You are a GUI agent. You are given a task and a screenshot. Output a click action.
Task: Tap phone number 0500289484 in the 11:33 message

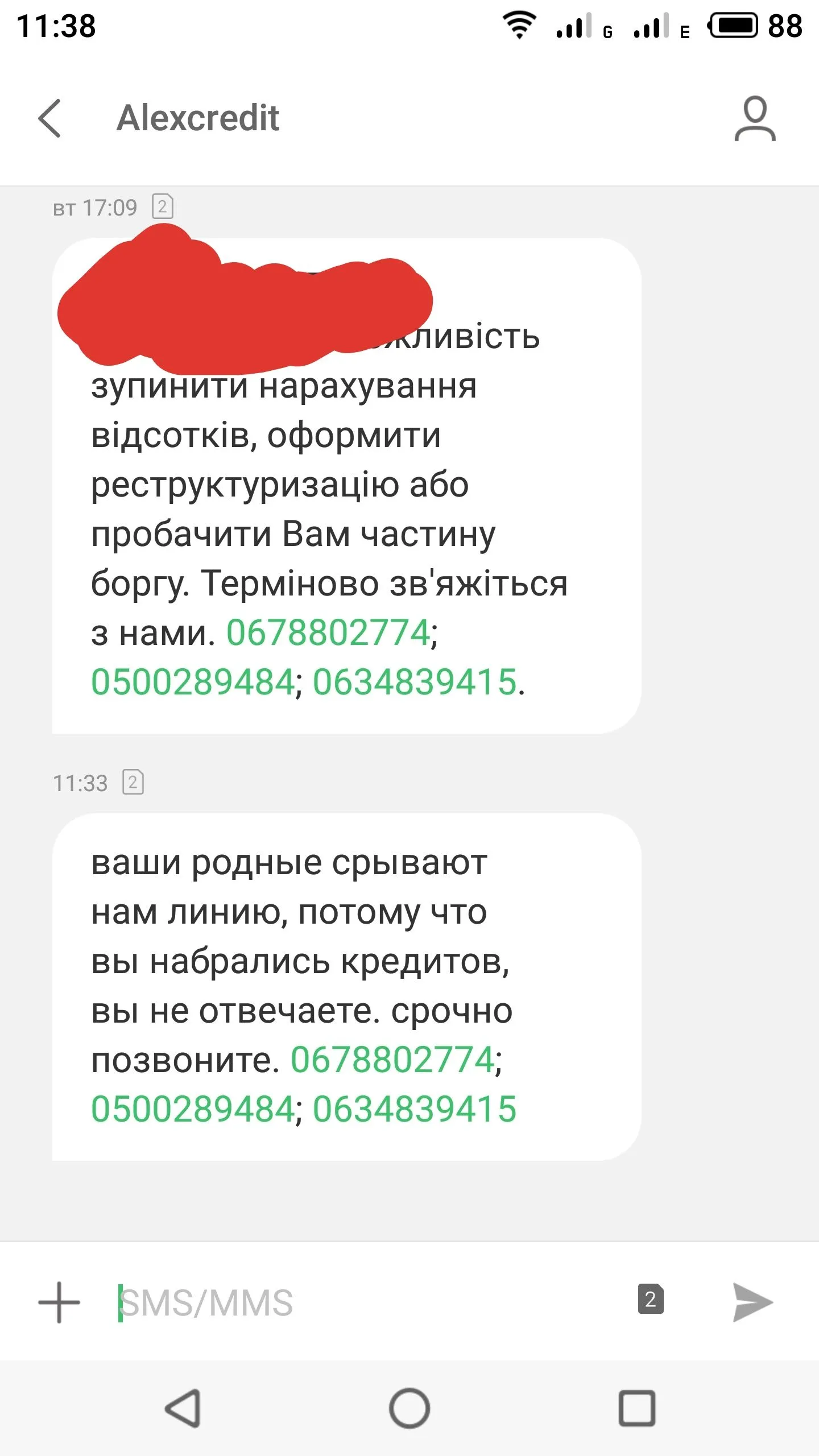point(193,1109)
